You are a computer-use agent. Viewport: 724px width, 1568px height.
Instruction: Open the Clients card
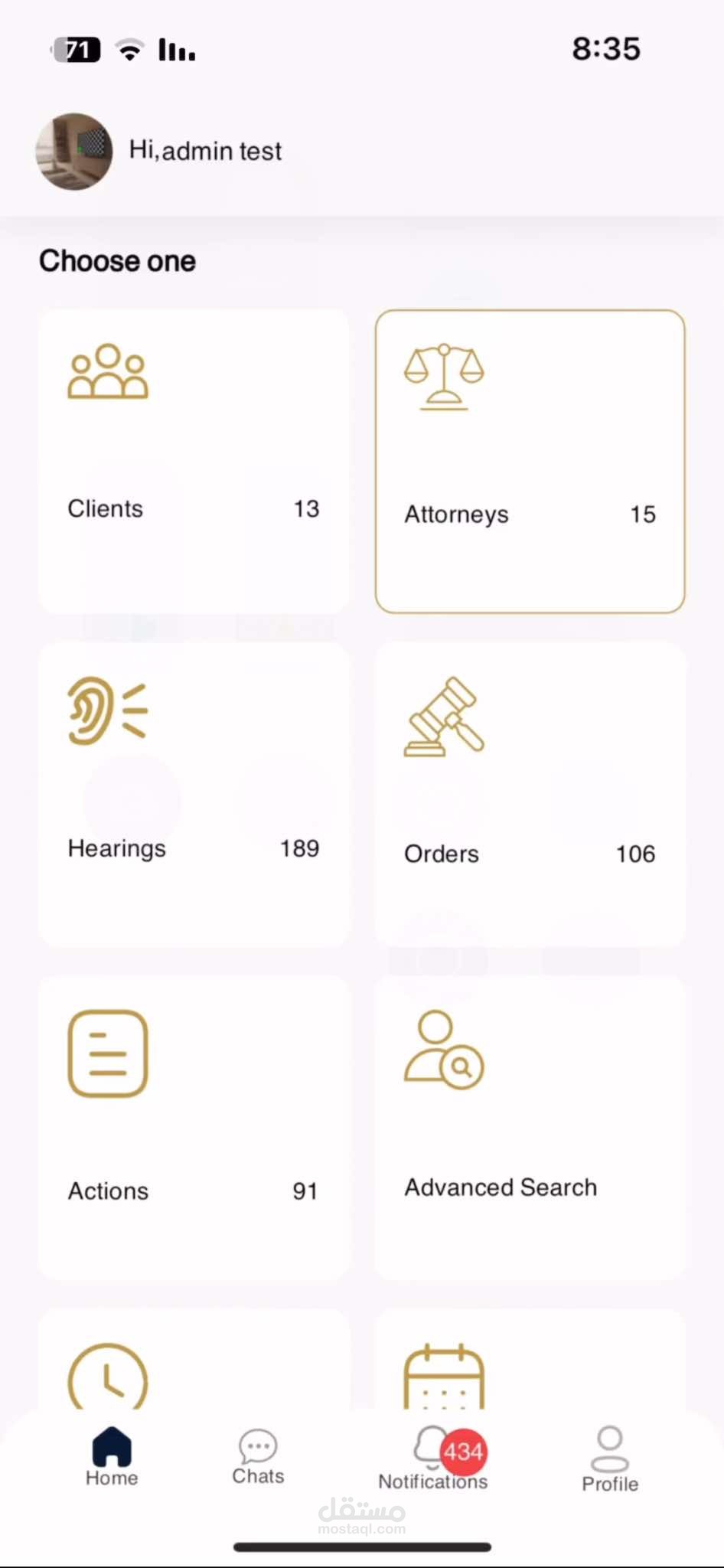194,461
